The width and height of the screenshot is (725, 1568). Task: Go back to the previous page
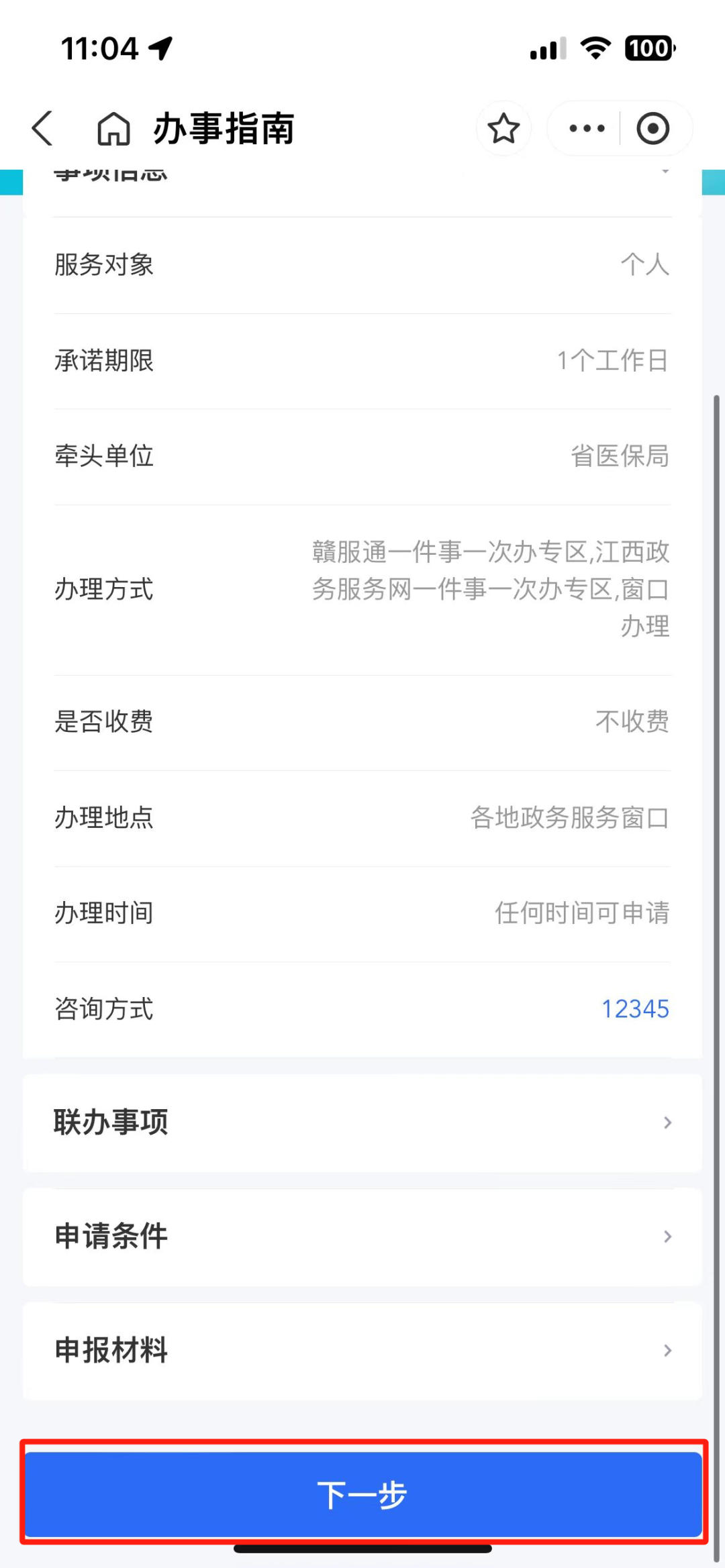click(42, 128)
